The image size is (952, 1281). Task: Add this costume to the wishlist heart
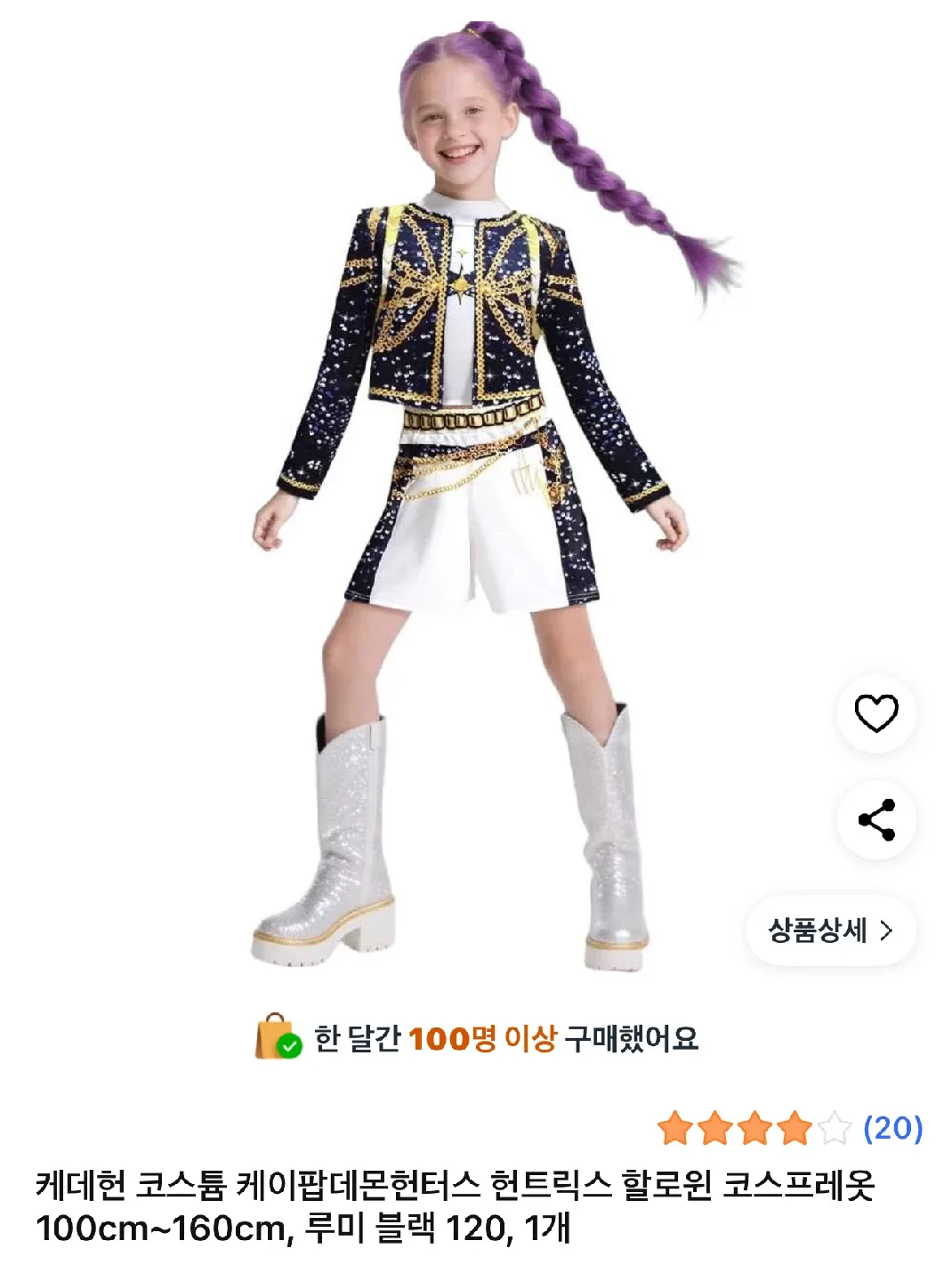(x=875, y=713)
